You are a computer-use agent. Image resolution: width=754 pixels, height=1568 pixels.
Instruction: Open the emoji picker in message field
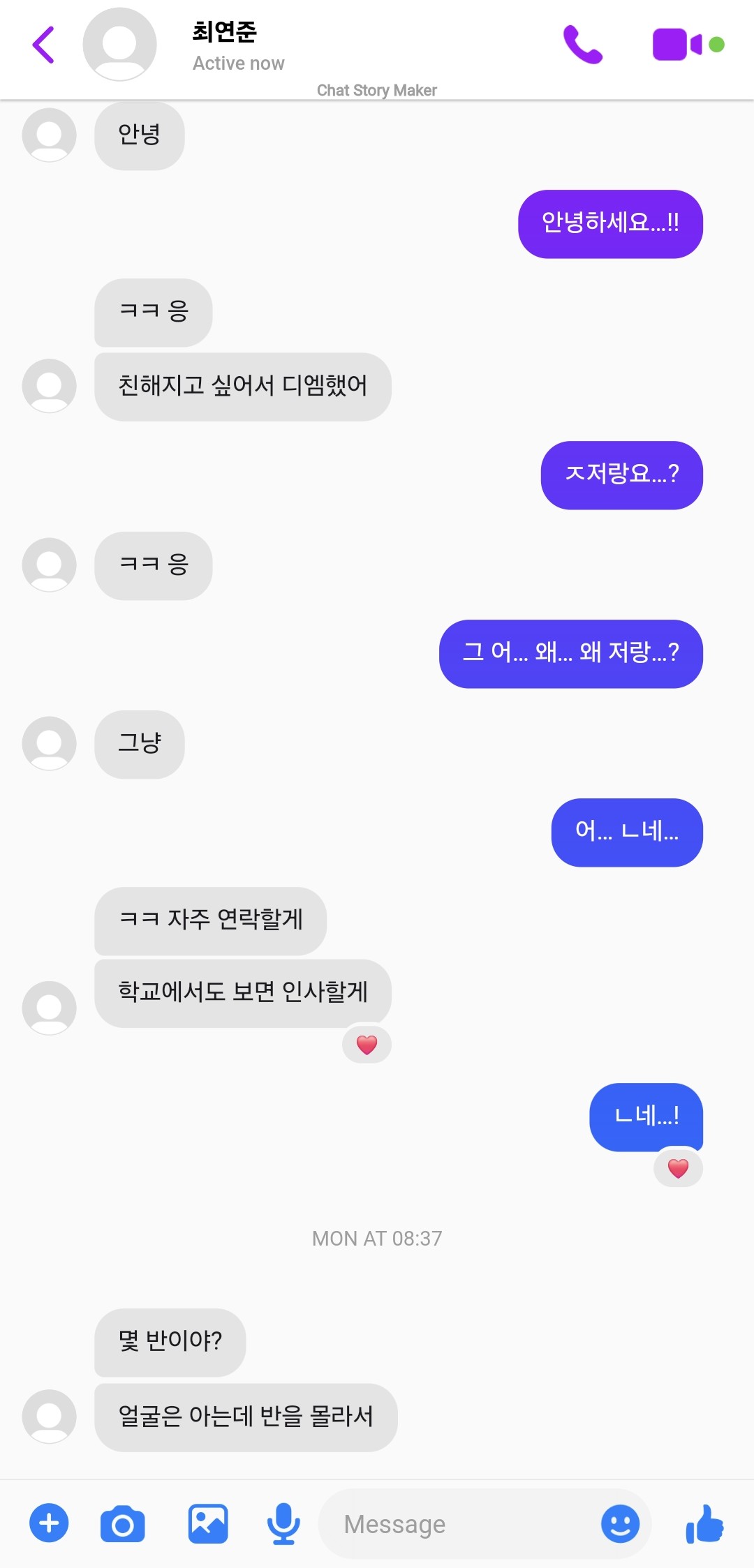(x=620, y=1523)
